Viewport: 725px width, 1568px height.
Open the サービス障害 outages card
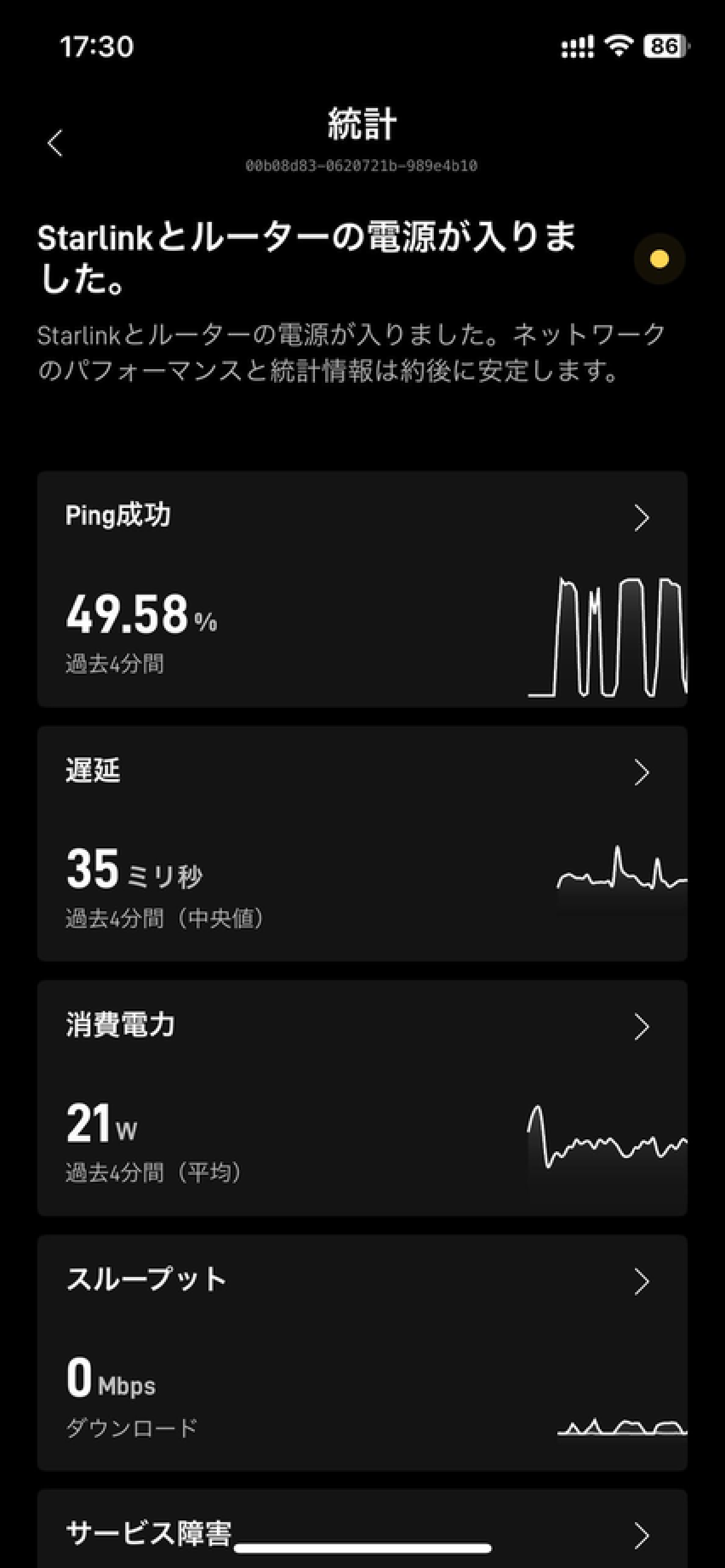click(x=362, y=1528)
